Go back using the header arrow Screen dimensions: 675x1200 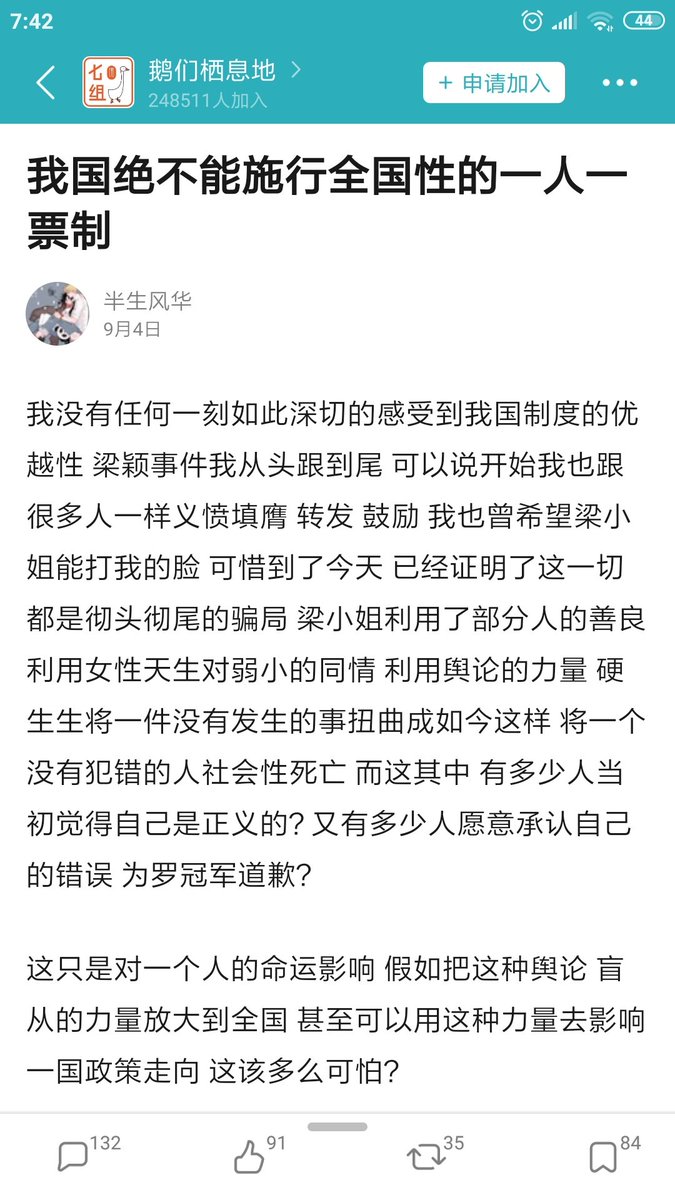[45, 83]
